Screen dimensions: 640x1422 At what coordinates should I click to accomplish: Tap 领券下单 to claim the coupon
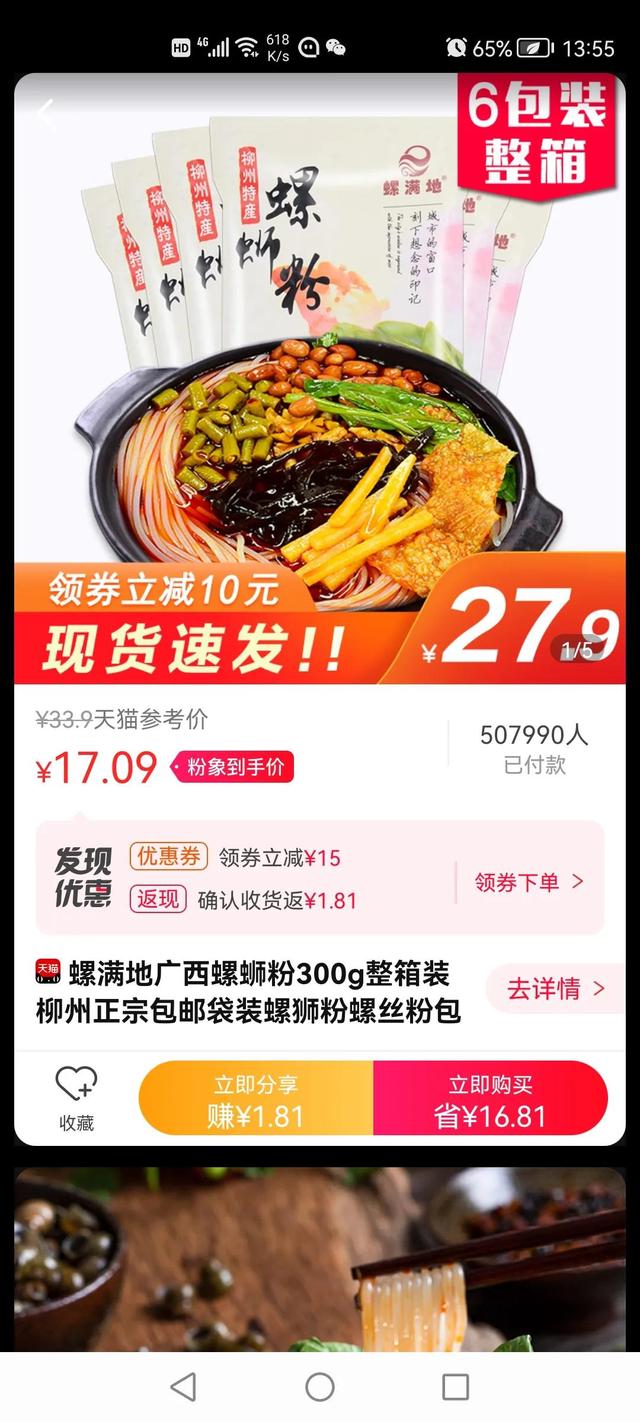528,881
